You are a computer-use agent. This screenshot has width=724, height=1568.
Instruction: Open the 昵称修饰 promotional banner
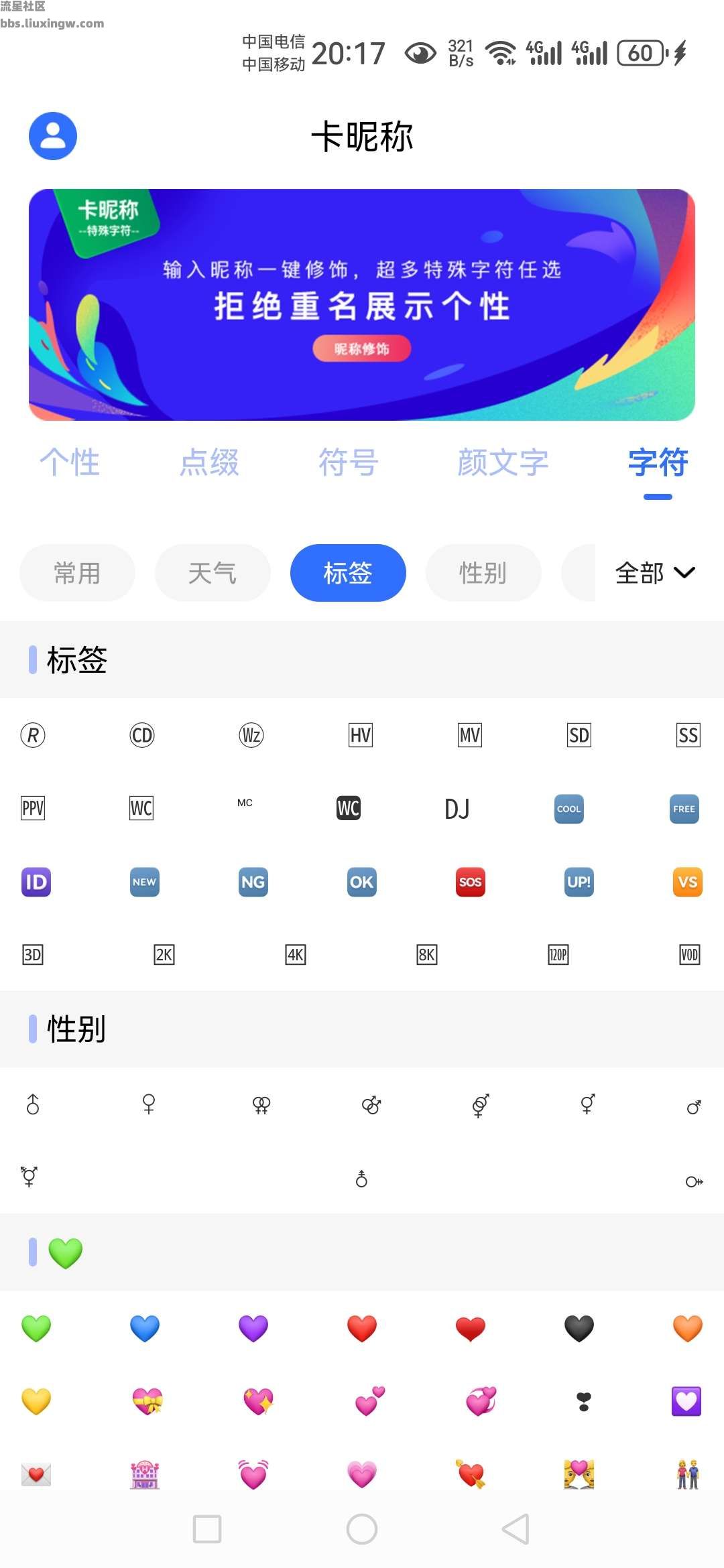(362, 305)
